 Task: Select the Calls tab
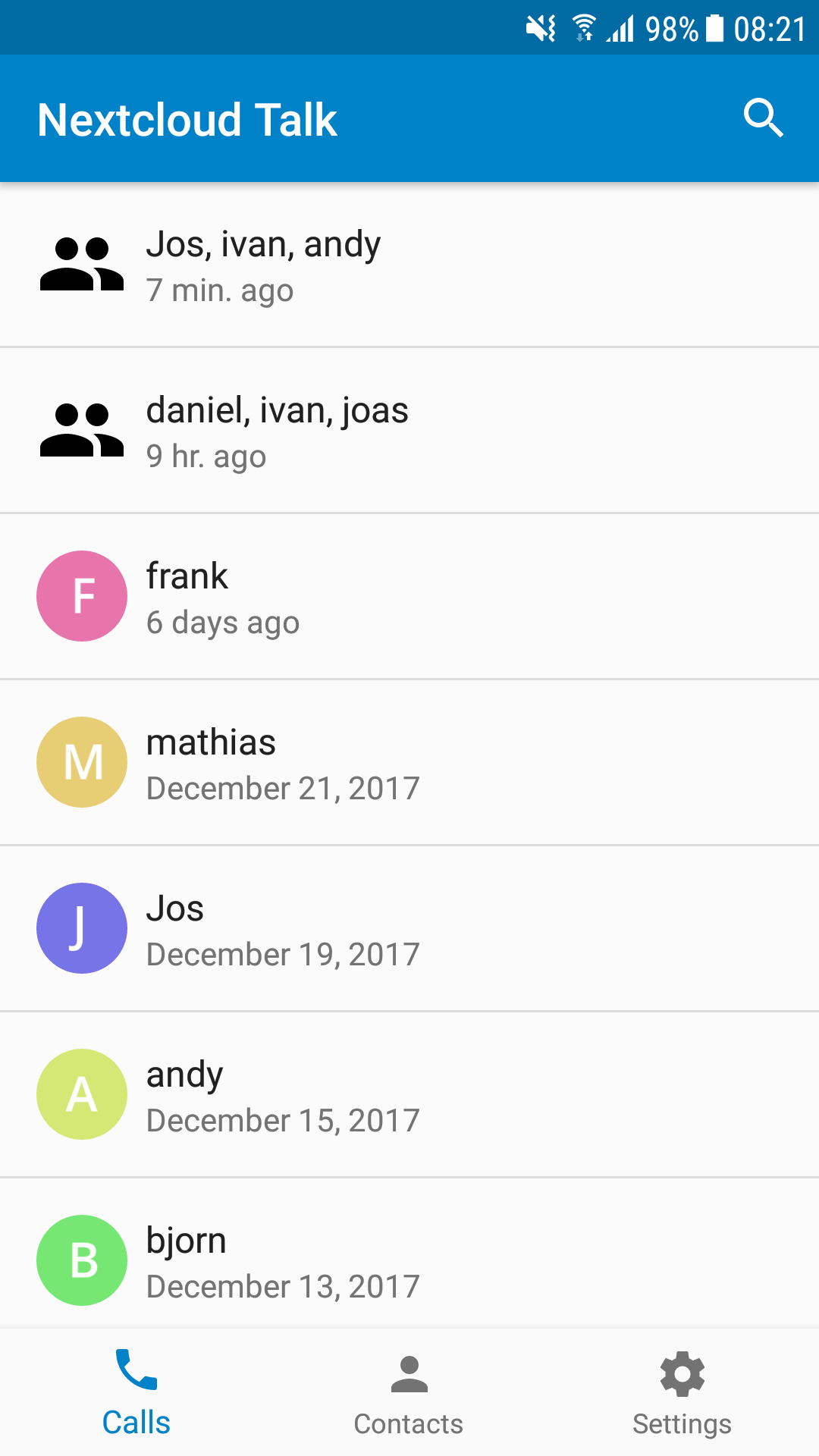click(136, 1392)
